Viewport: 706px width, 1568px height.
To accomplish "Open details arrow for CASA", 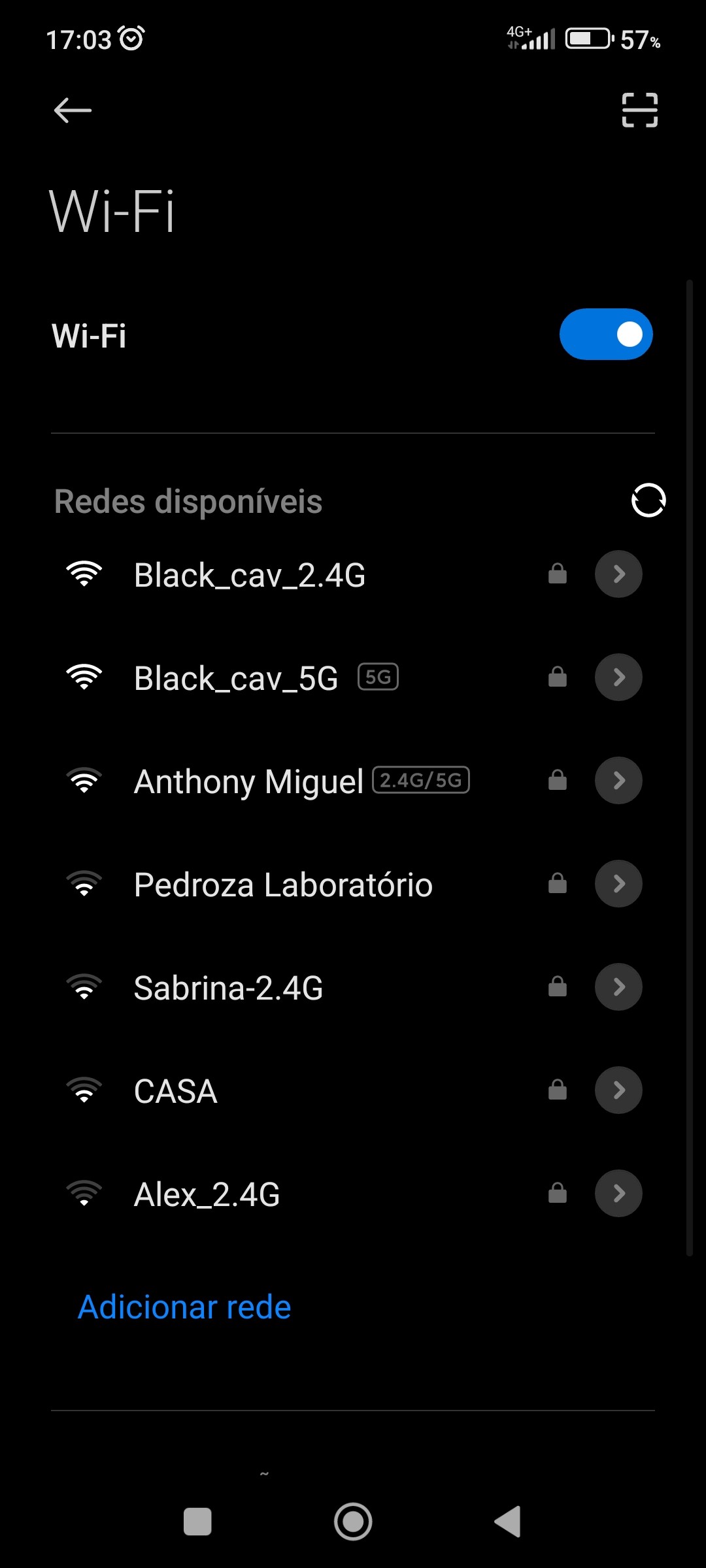I will click(x=618, y=1090).
